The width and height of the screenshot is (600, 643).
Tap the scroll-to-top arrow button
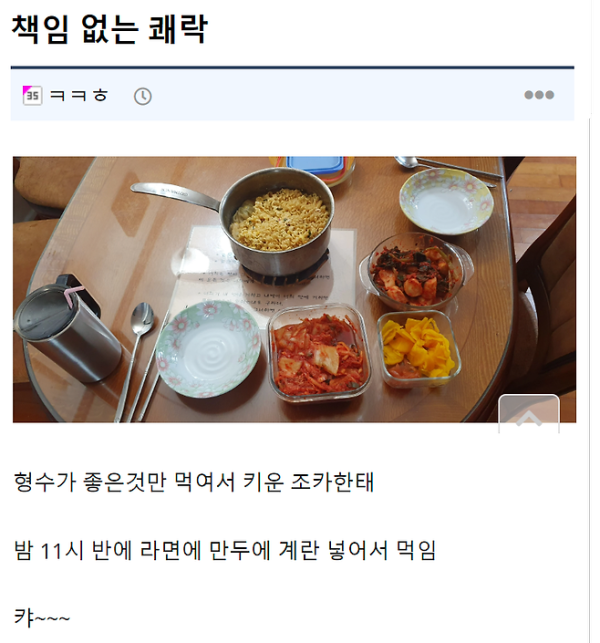tap(528, 415)
